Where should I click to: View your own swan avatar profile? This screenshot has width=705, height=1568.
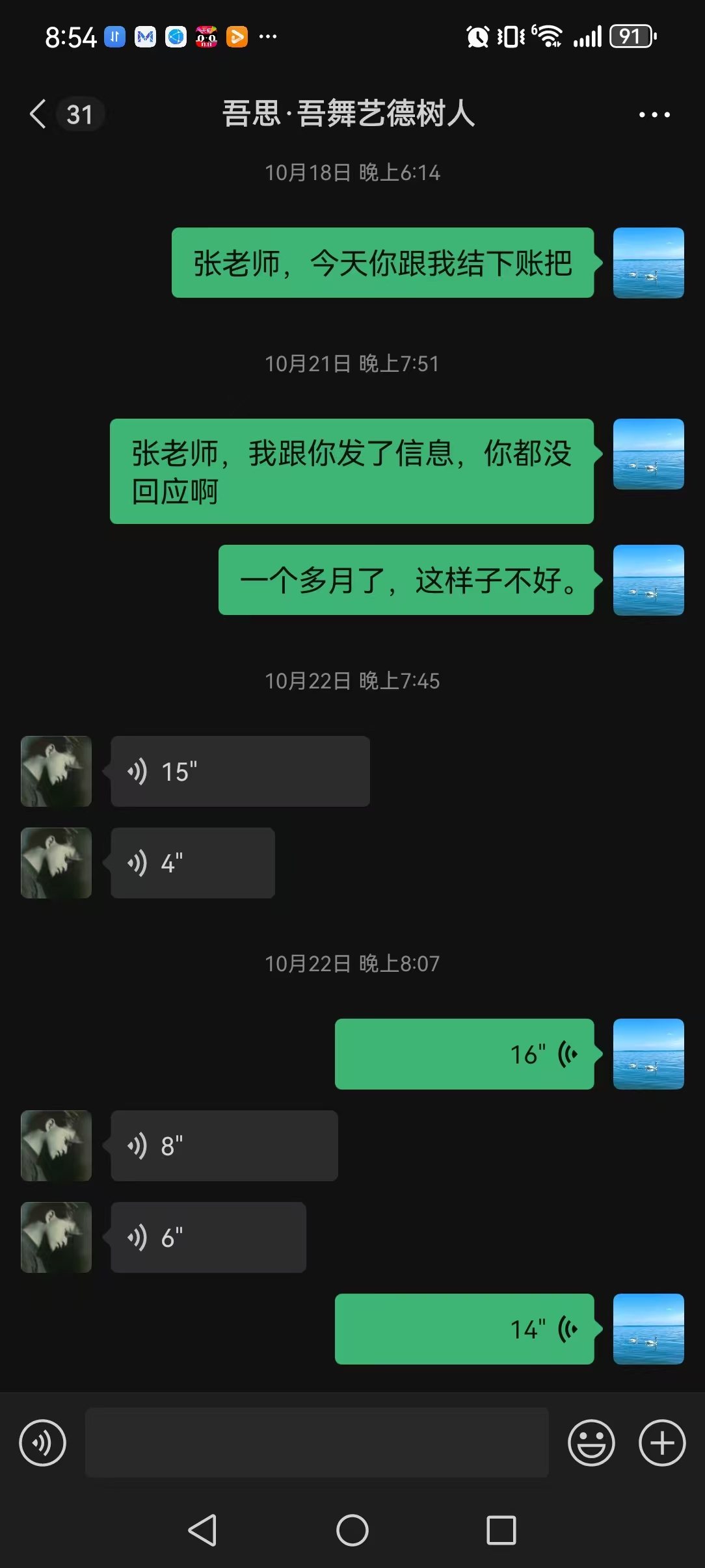coord(648,263)
